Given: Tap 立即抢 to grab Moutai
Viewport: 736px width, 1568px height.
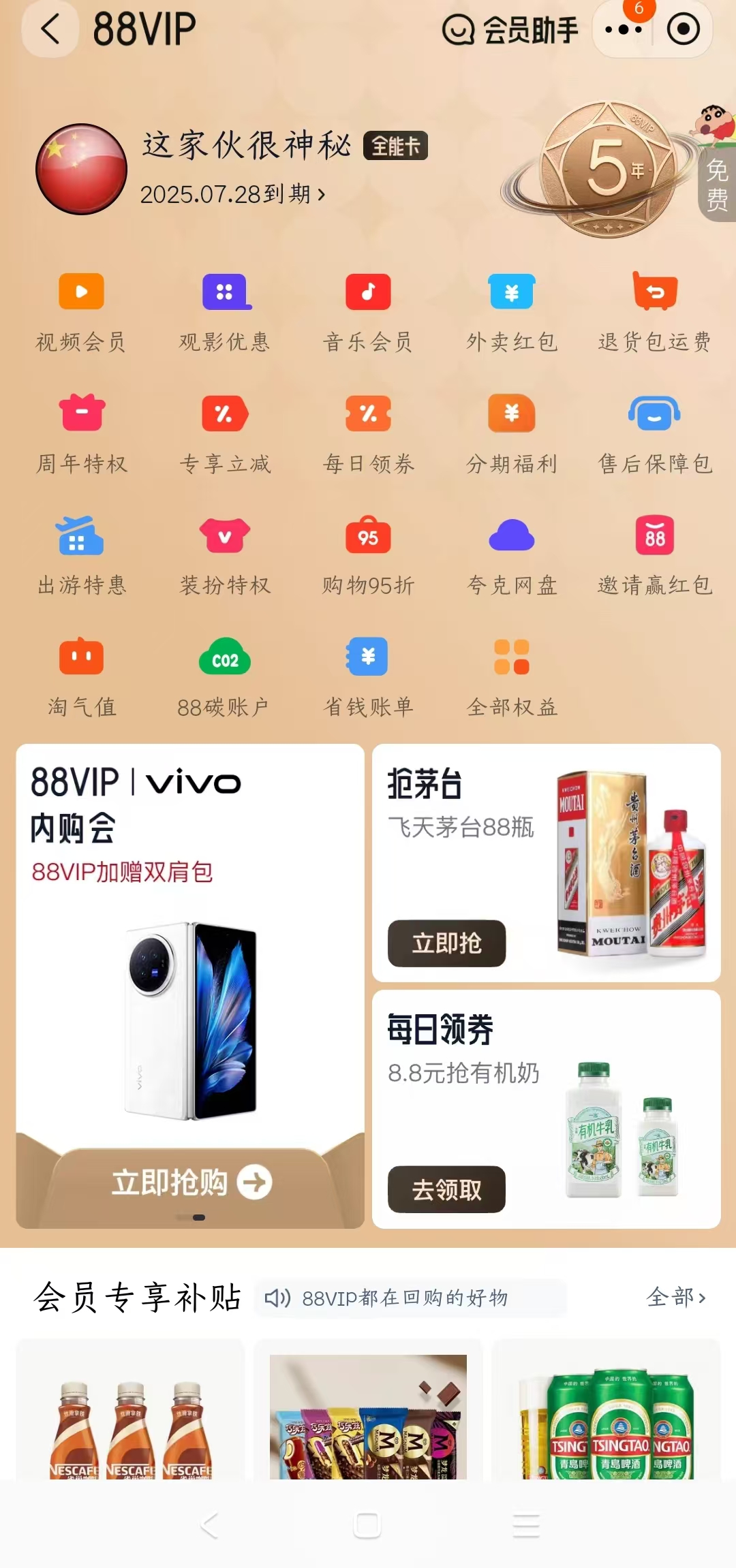Looking at the screenshot, I should [446, 943].
